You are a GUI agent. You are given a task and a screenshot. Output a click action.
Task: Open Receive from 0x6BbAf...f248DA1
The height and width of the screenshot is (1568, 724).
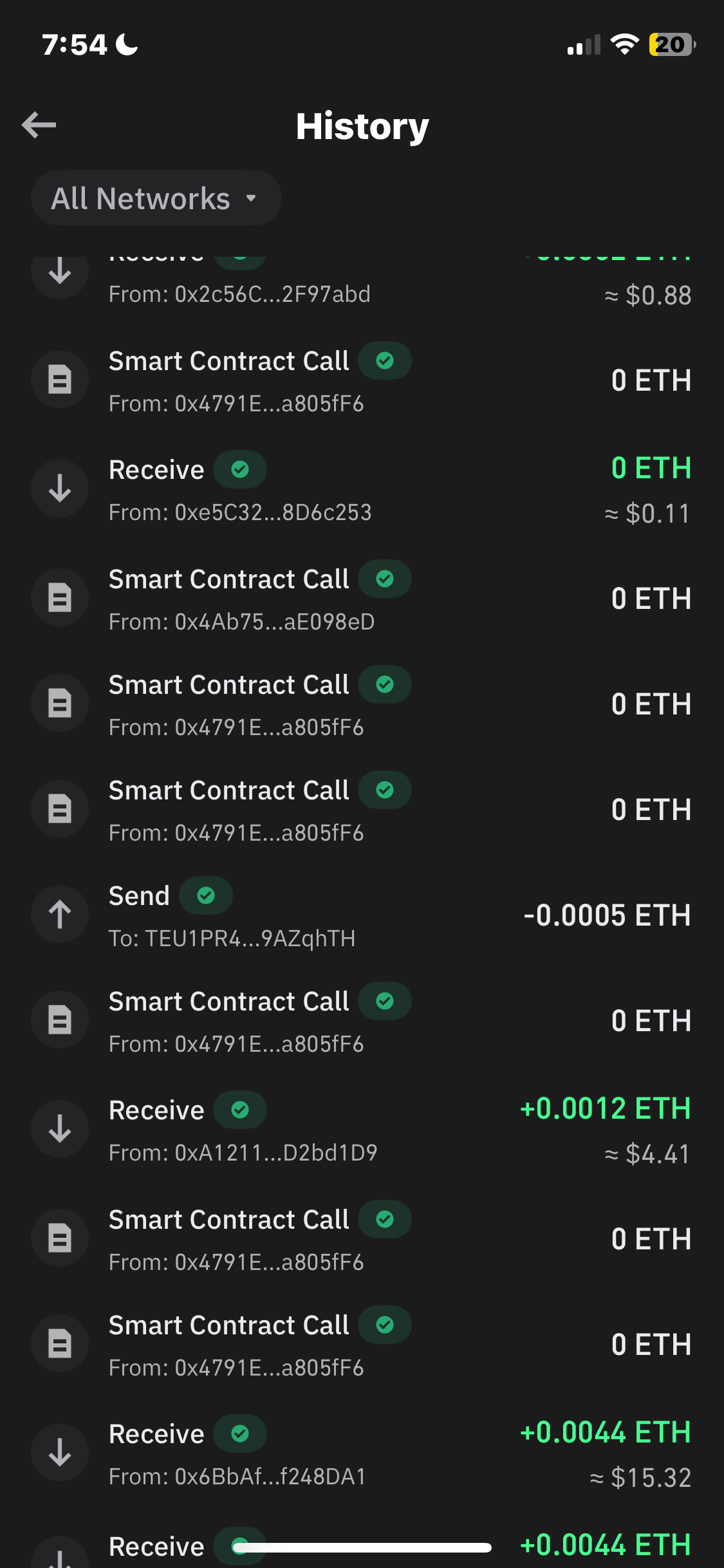362,1454
